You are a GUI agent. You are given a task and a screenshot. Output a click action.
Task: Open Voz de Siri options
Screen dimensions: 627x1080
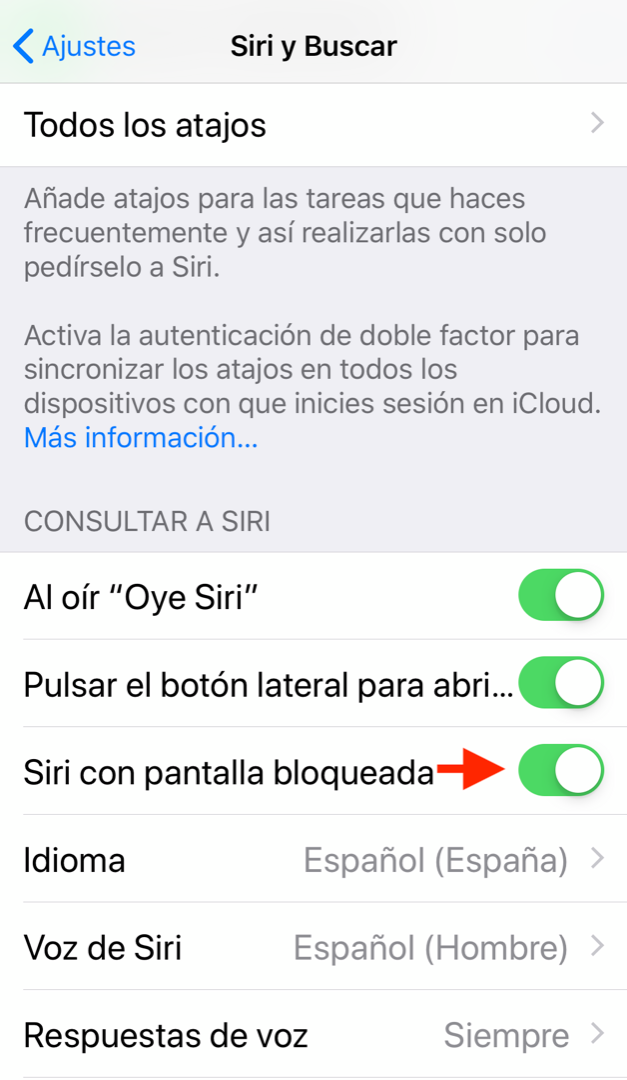coord(313,947)
